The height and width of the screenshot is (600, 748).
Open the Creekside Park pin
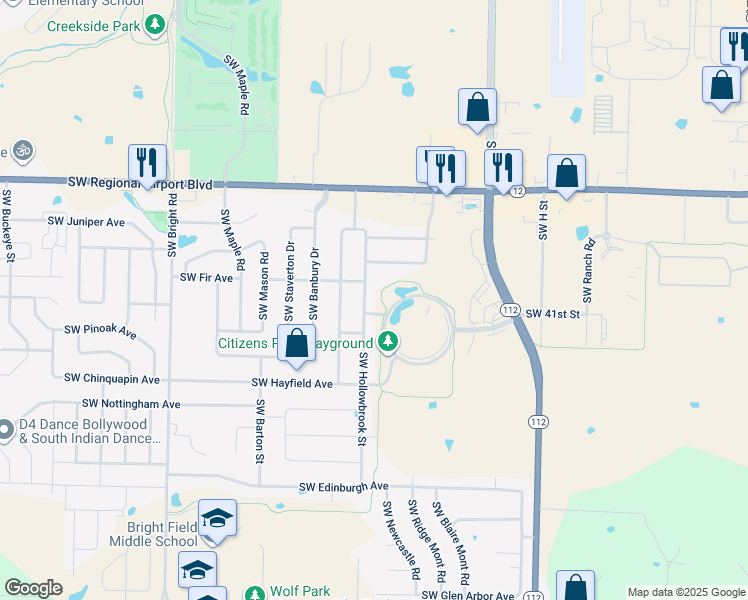point(155,24)
